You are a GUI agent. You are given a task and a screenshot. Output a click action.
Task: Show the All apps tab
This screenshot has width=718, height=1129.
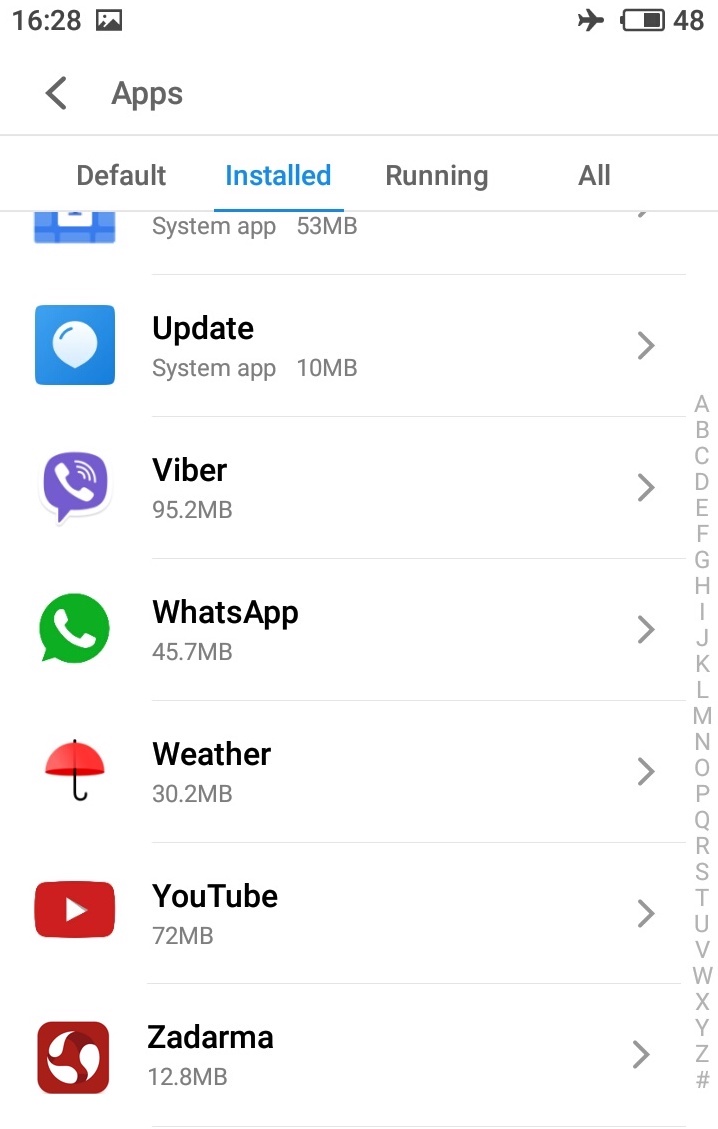pyautogui.click(x=594, y=176)
